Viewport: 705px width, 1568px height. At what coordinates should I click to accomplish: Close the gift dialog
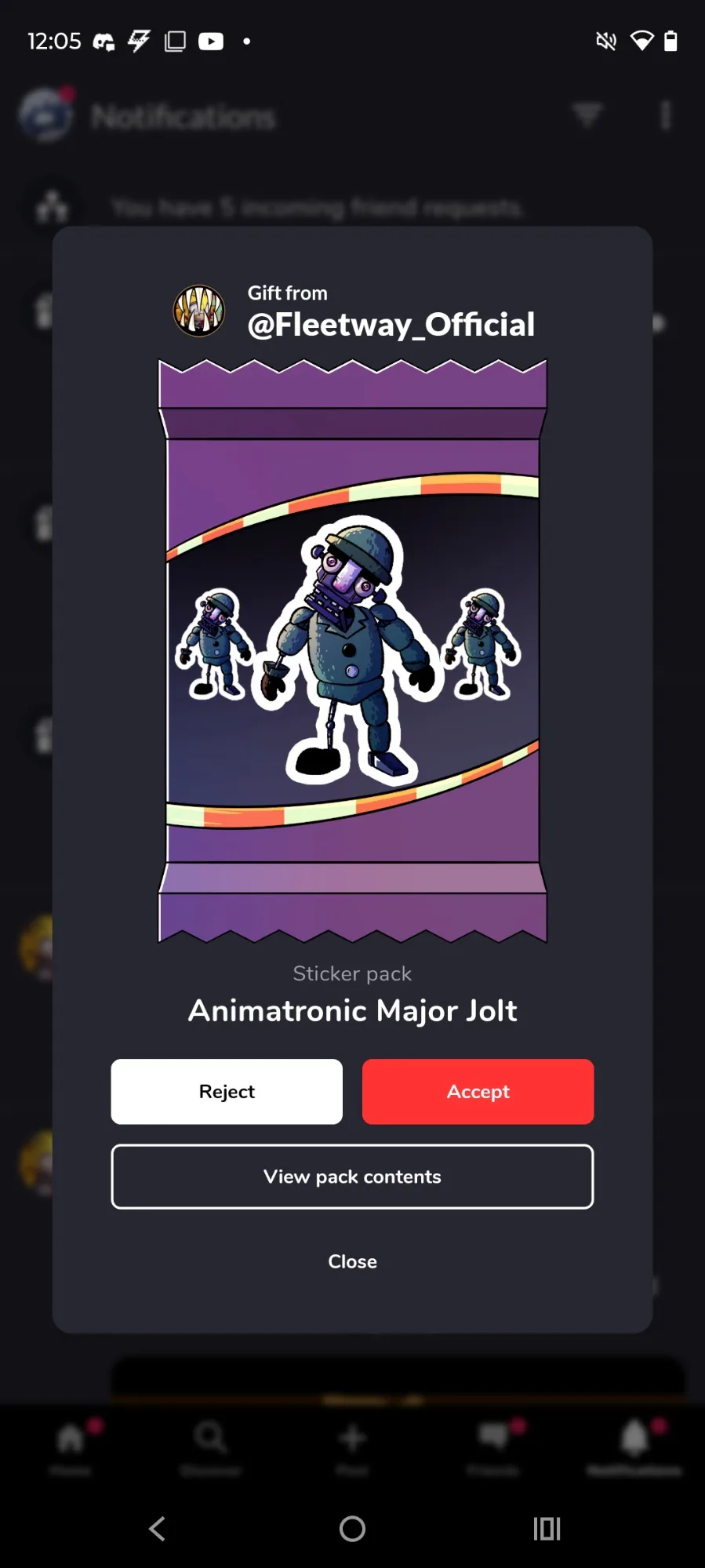[352, 1261]
